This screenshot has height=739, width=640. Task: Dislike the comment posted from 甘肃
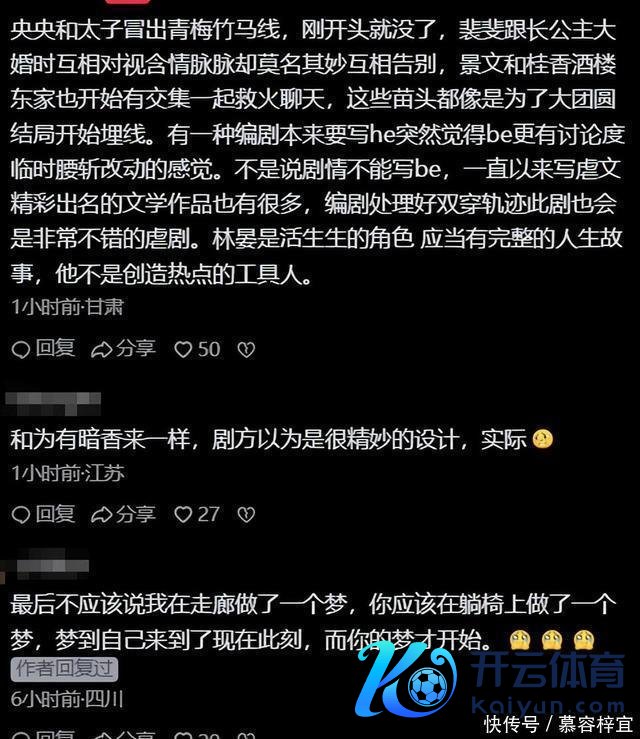[246, 349]
